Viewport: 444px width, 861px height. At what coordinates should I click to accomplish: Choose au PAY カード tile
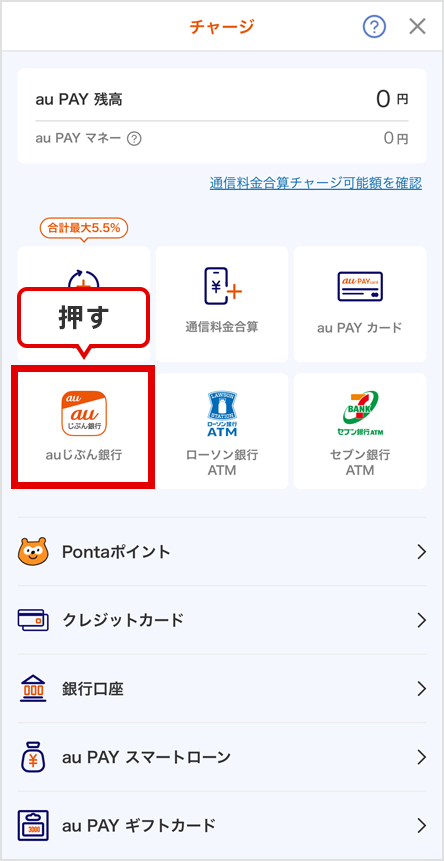click(x=360, y=304)
